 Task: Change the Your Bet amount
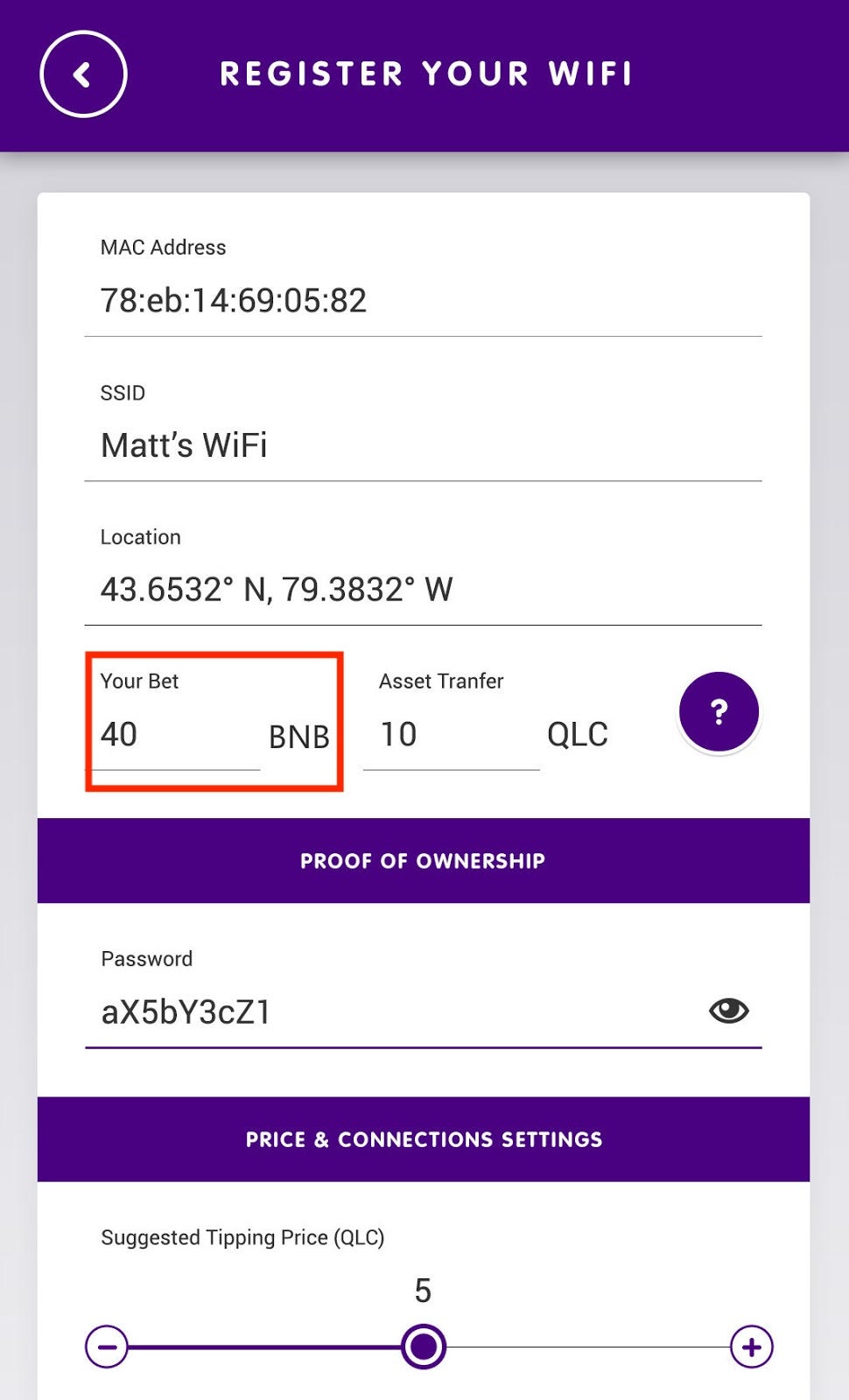pyautogui.click(x=175, y=735)
